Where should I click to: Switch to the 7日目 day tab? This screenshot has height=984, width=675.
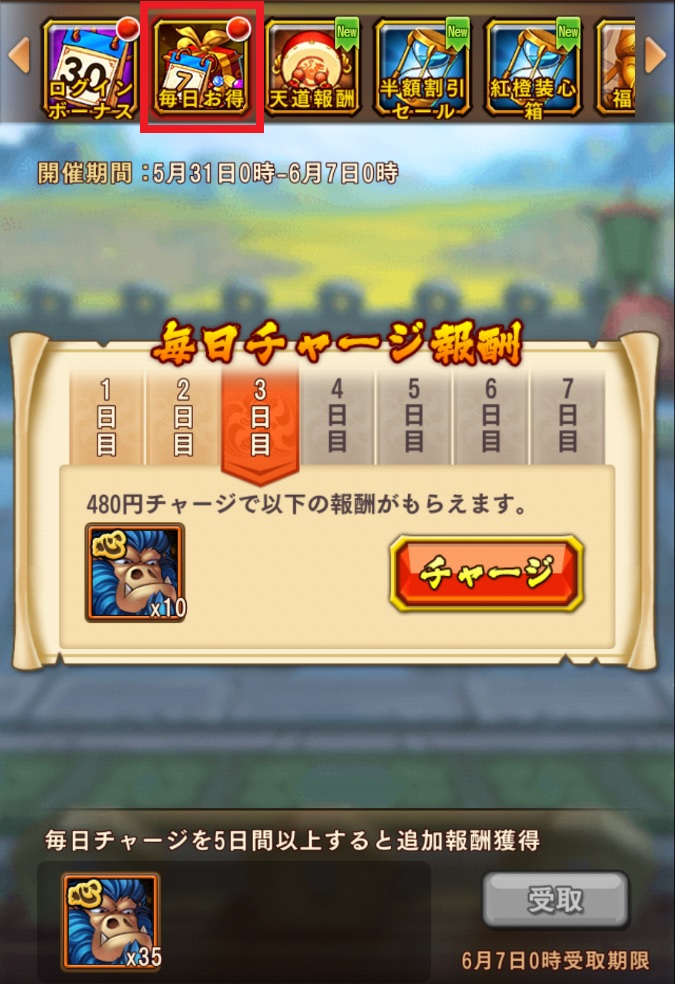tap(568, 417)
